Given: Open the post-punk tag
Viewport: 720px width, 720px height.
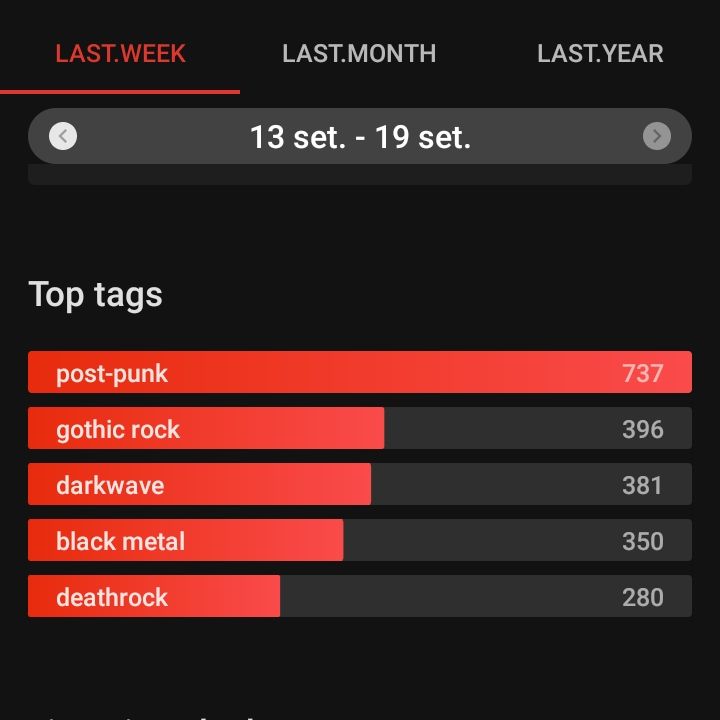Looking at the screenshot, I should coord(360,373).
